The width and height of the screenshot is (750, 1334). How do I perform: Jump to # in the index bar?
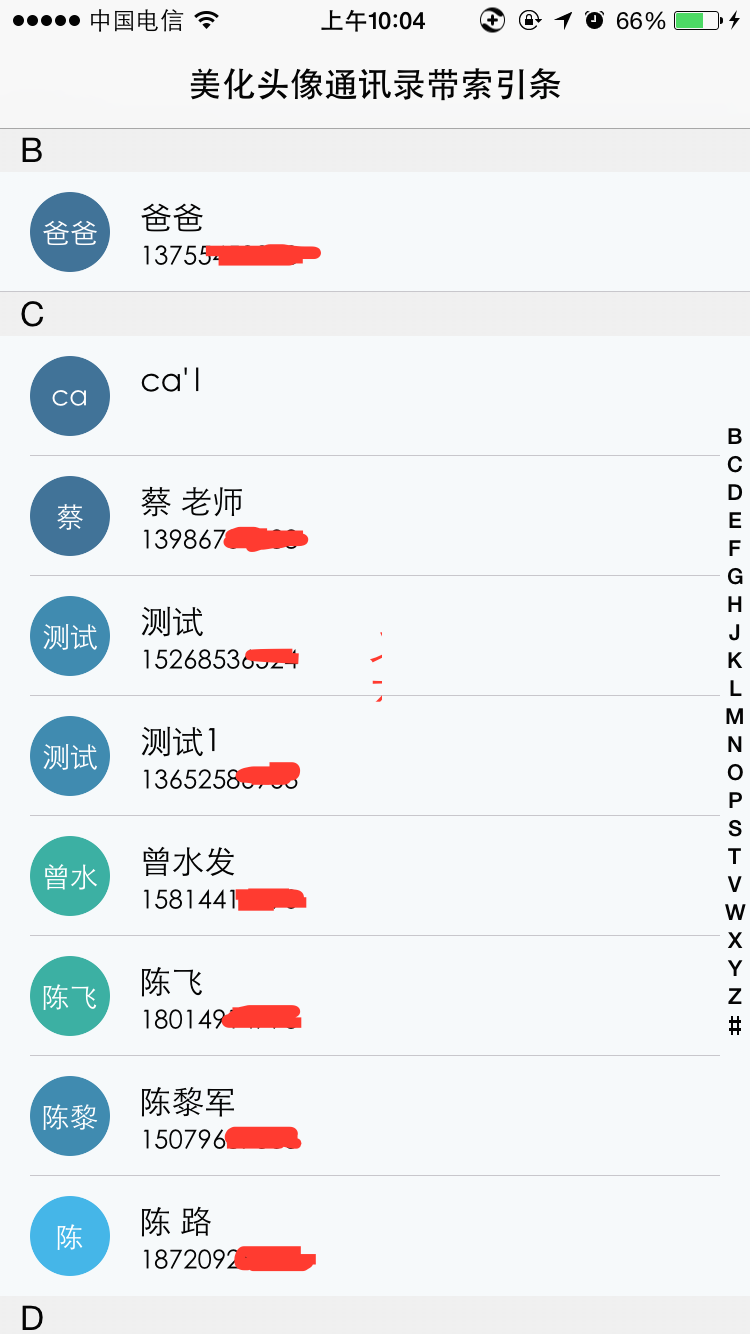(x=735, y=1025)
